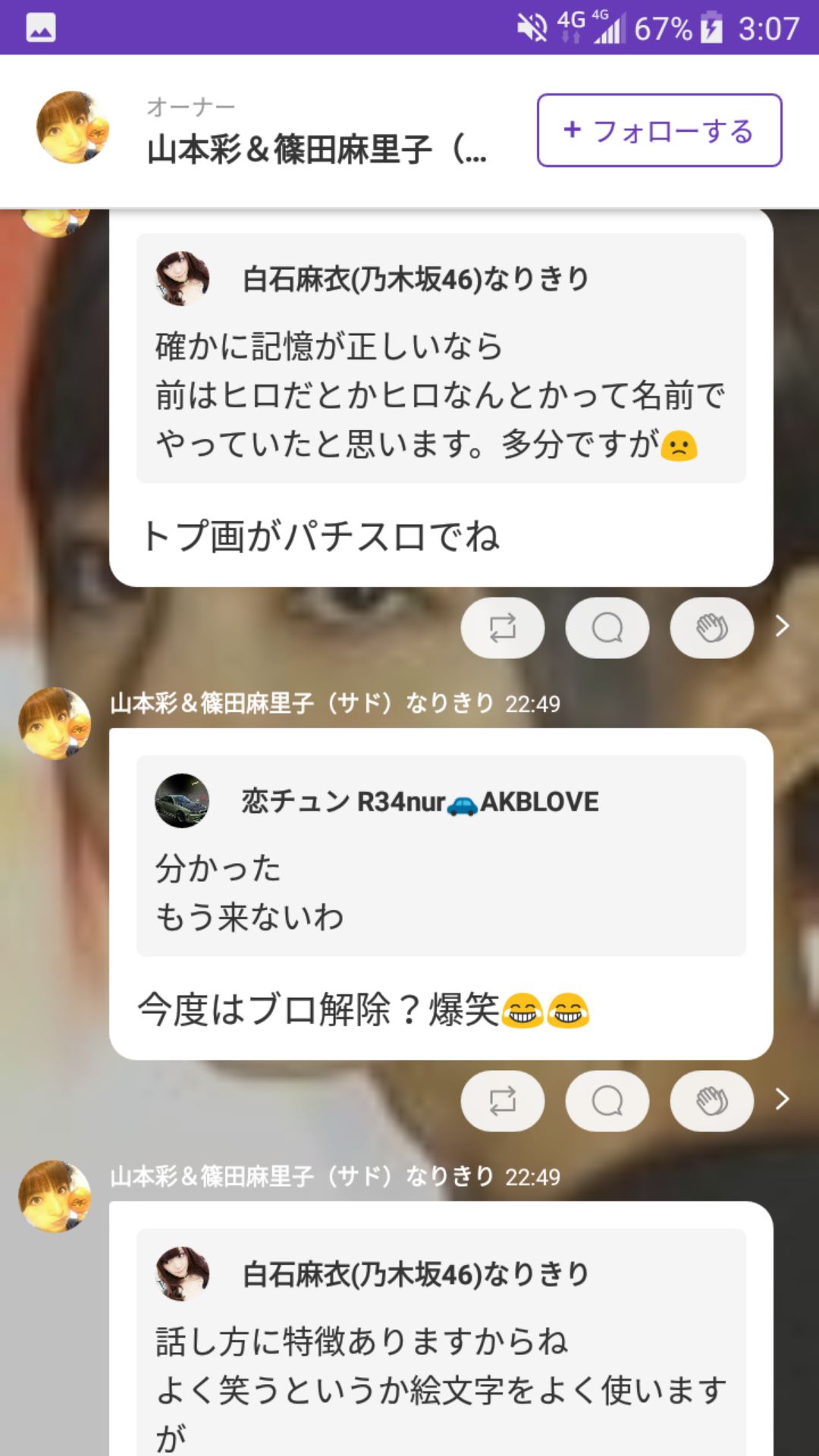This screenshot has width=819, height=1456.
Task: Open the comment bubble icon on the first post
Action: click(607, 627)
